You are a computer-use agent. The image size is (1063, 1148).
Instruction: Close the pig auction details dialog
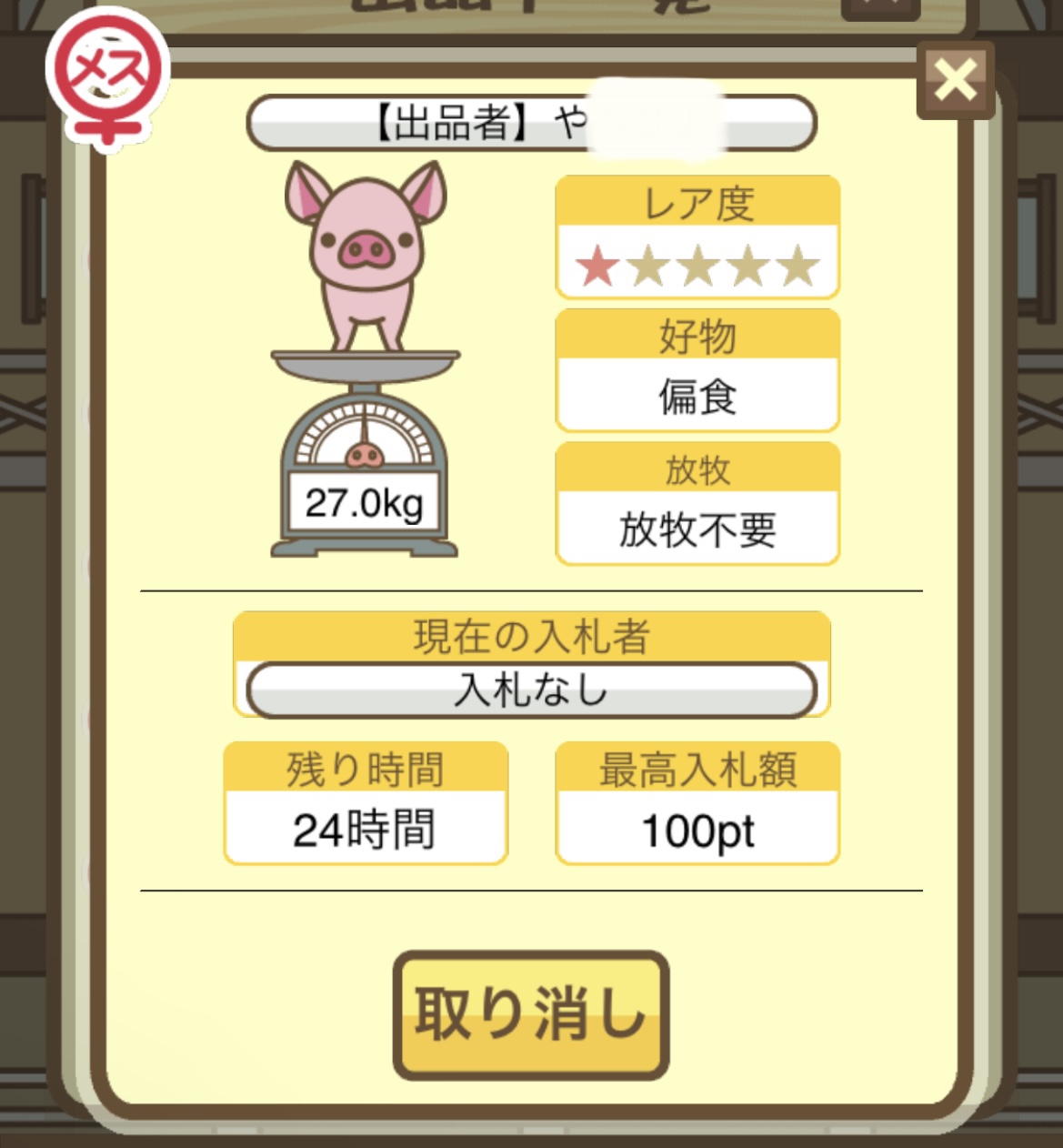pos(955,80)
